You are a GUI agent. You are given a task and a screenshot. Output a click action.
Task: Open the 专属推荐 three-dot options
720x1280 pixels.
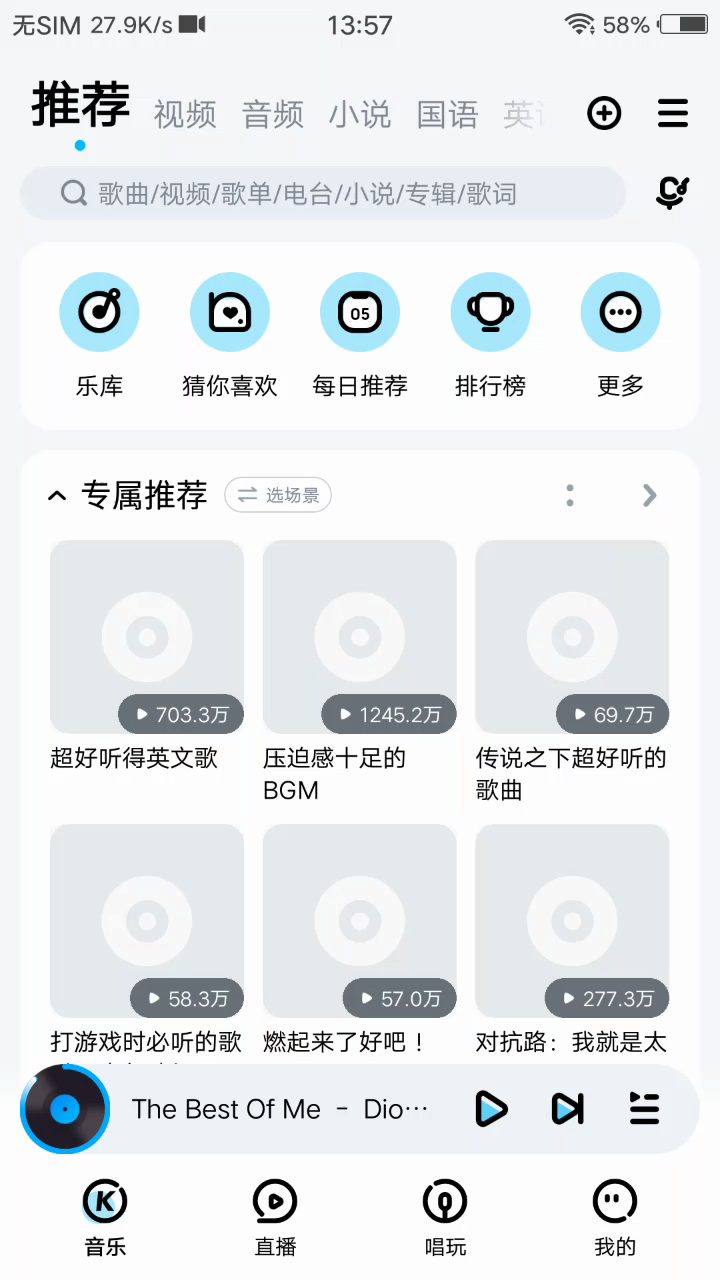(570, 495)
